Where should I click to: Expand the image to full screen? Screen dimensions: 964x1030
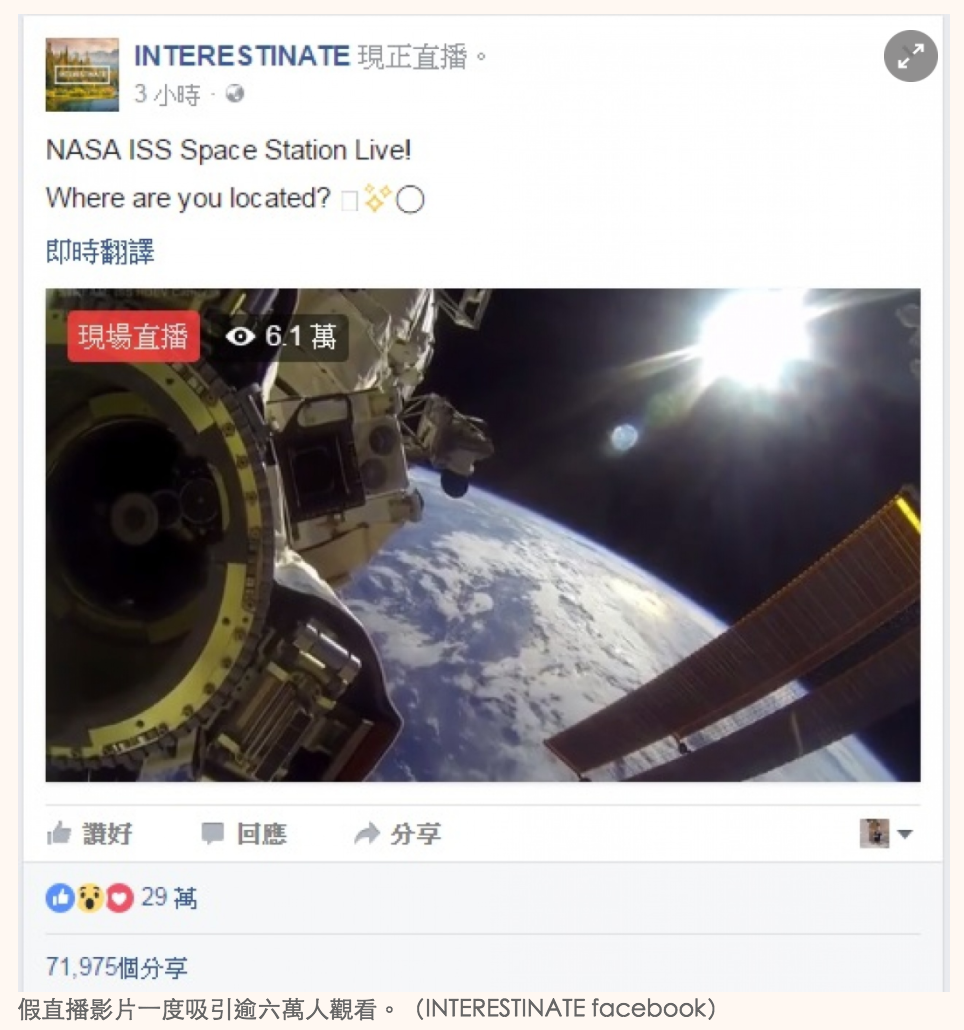click(x=910, y=56)
